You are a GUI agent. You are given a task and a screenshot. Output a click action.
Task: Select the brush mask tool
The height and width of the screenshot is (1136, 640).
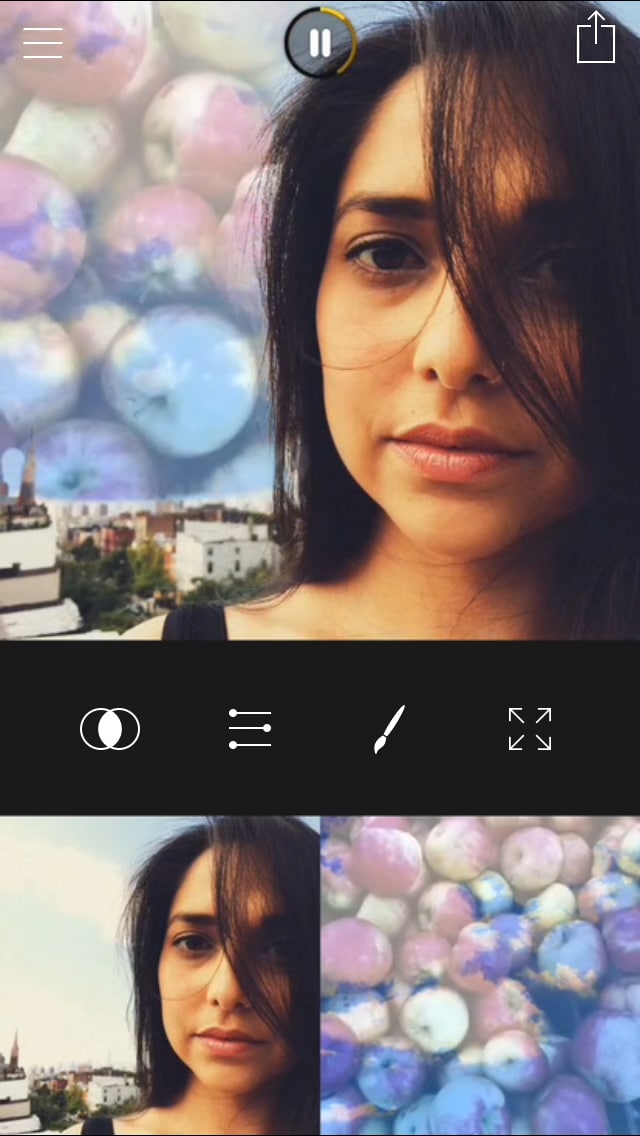(389, 729)
